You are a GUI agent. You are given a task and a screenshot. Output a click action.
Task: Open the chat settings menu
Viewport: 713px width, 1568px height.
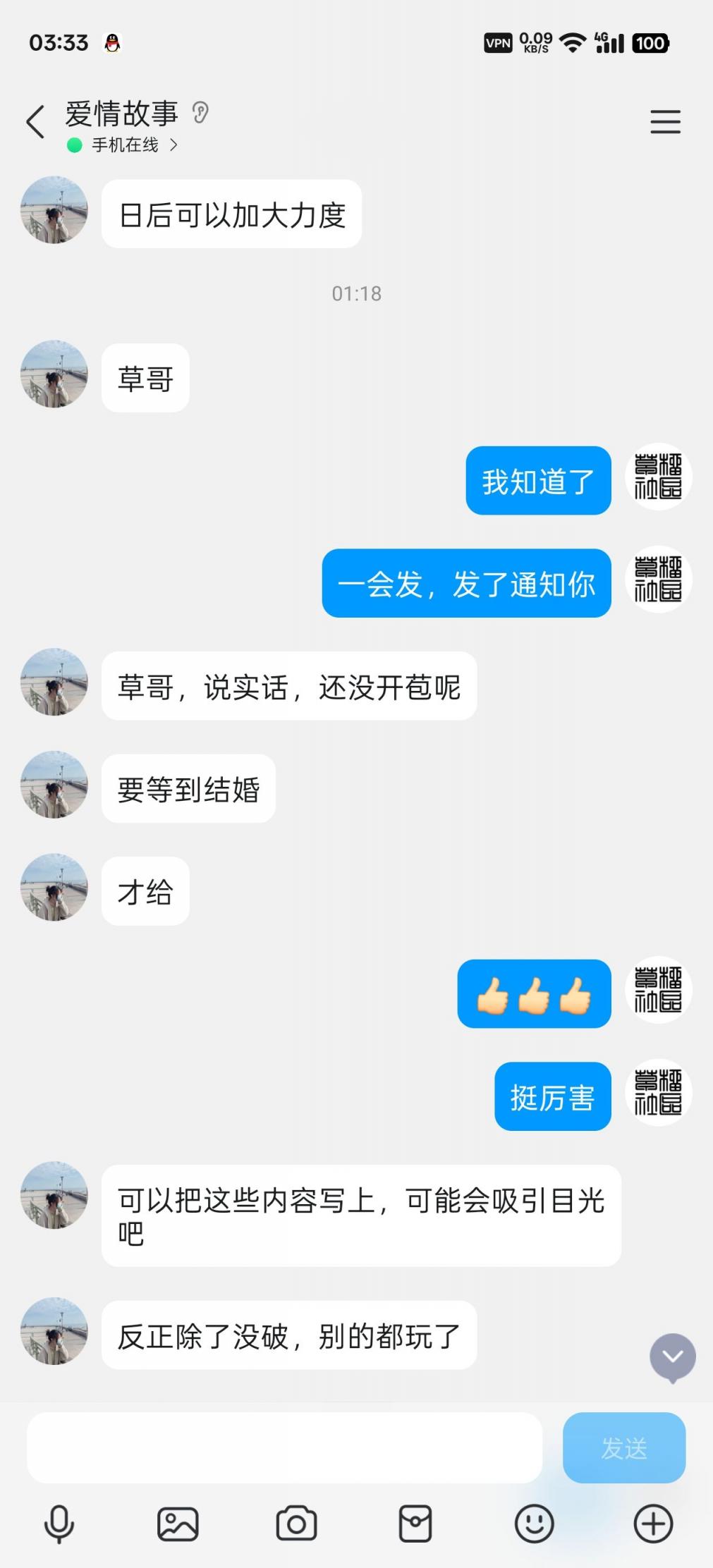665,122
